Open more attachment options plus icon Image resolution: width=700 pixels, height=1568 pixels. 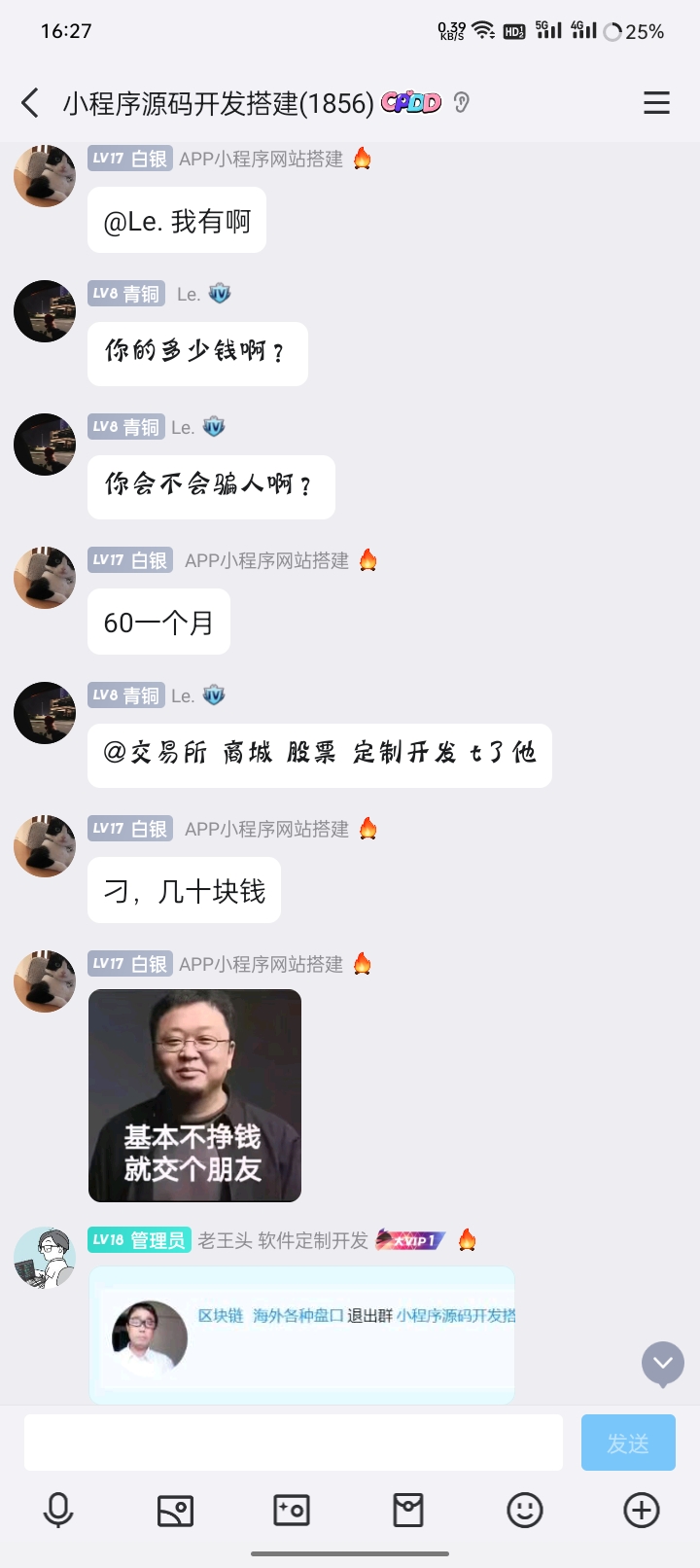pos(641,1510)
